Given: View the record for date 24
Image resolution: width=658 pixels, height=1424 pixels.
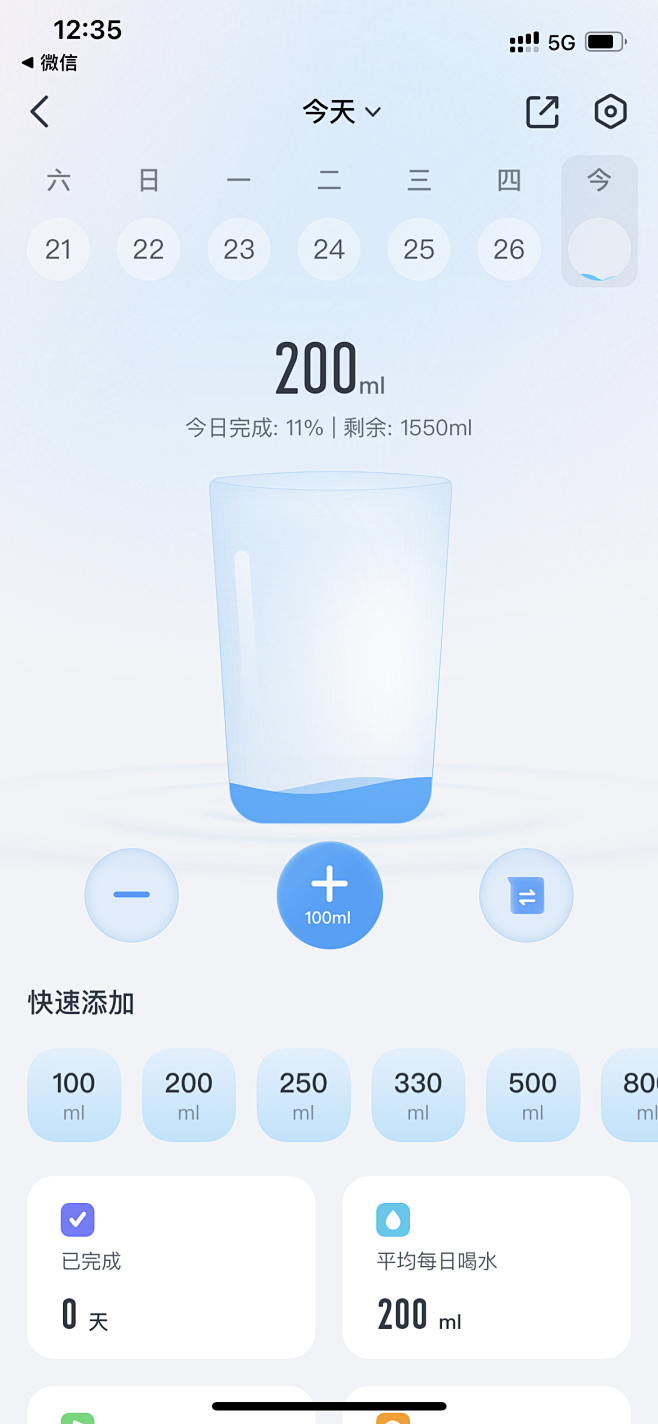Looking at the screenshot, I should [x=329, y=249].
